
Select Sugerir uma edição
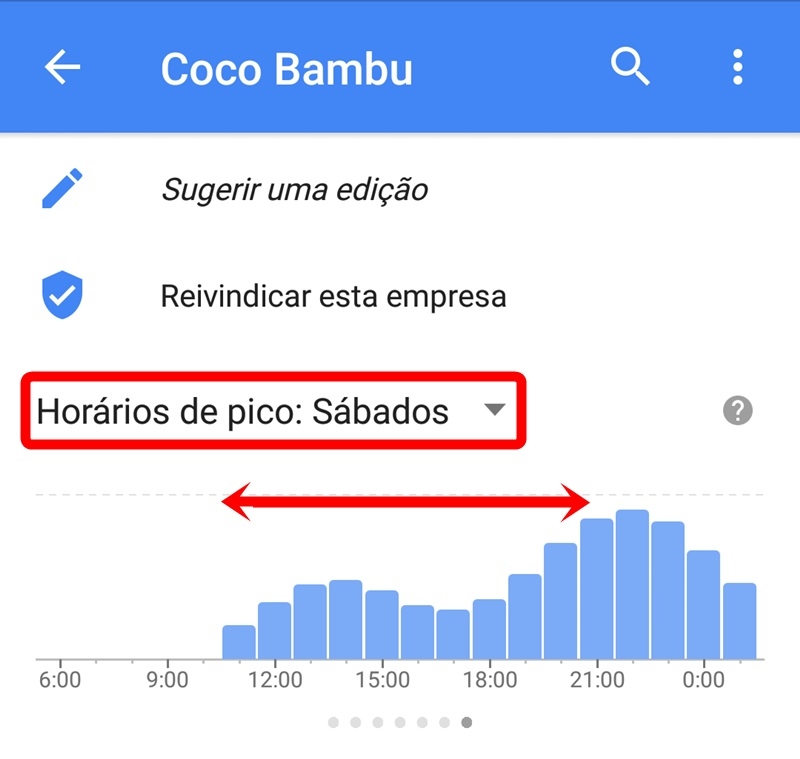coord(294,189)
